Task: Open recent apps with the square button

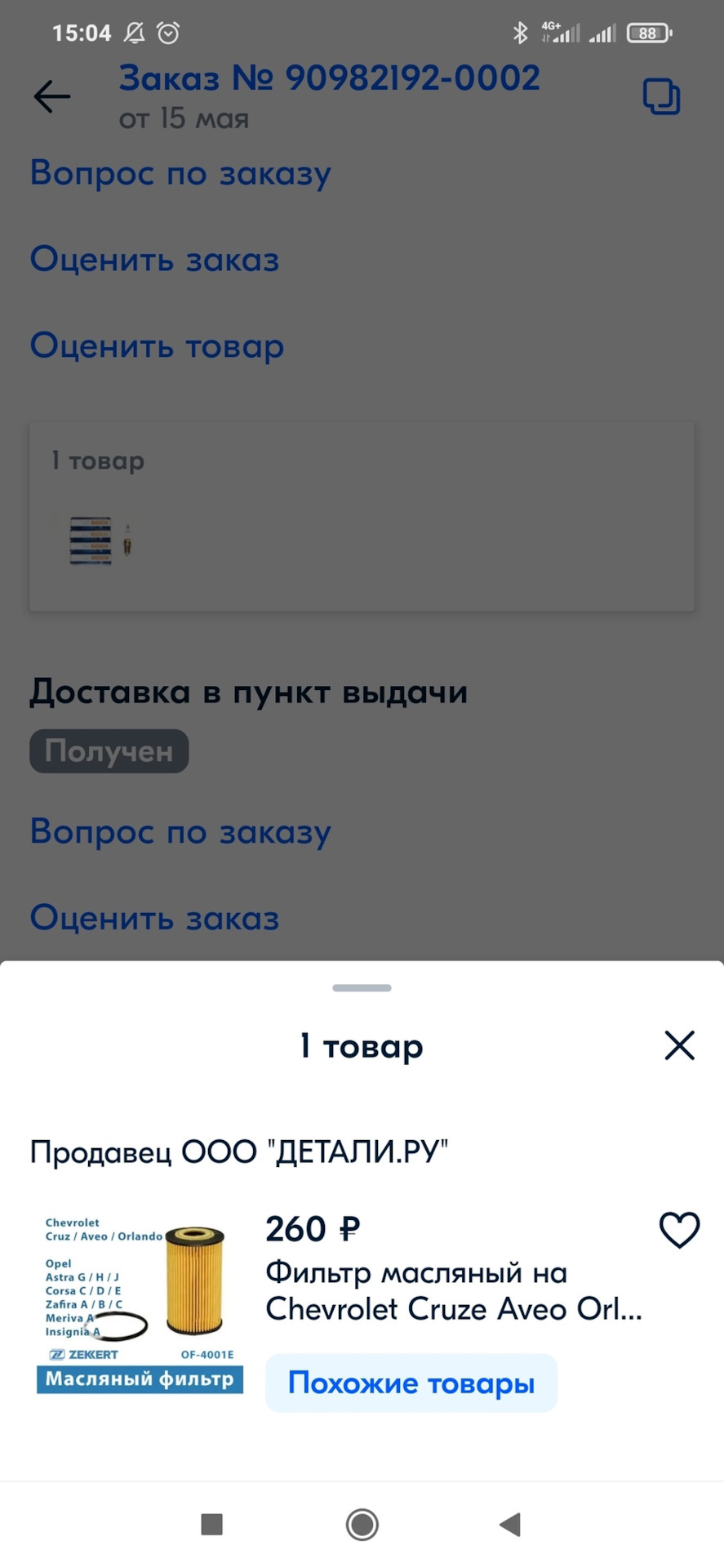Action: point(212,1524)
